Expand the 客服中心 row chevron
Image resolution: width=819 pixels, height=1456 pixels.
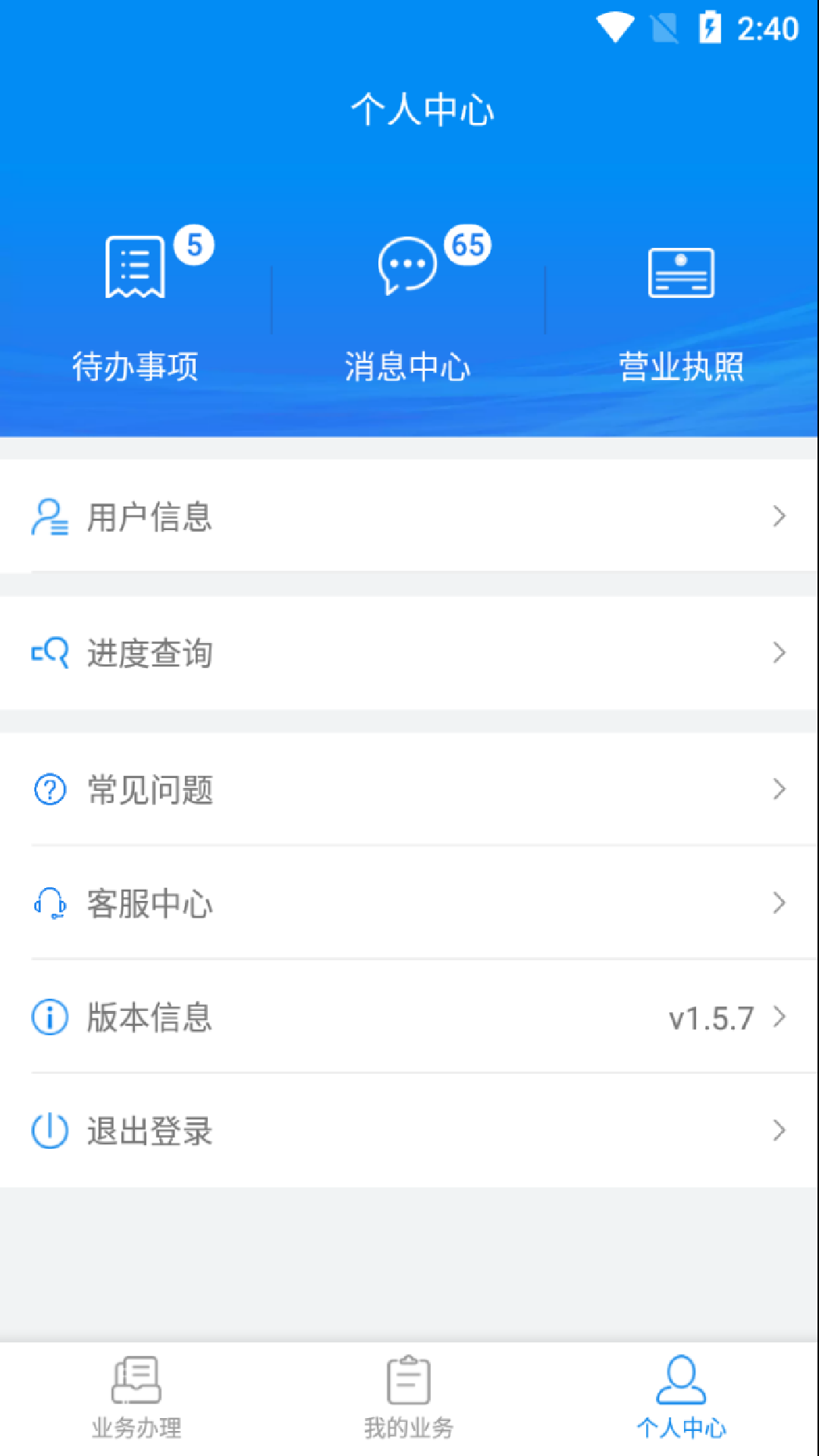(x=780, y=903)
